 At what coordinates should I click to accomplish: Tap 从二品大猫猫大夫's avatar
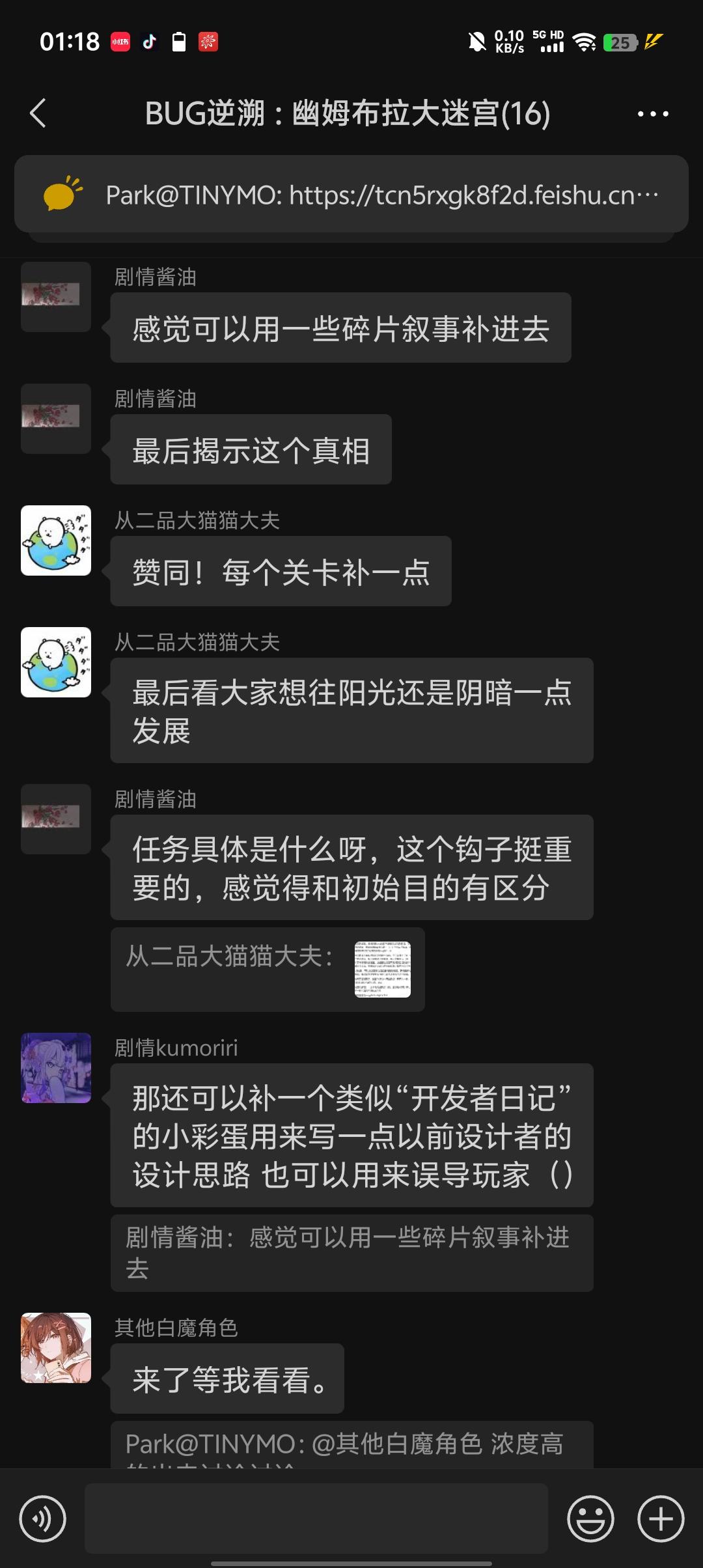(x=55, y=540)
